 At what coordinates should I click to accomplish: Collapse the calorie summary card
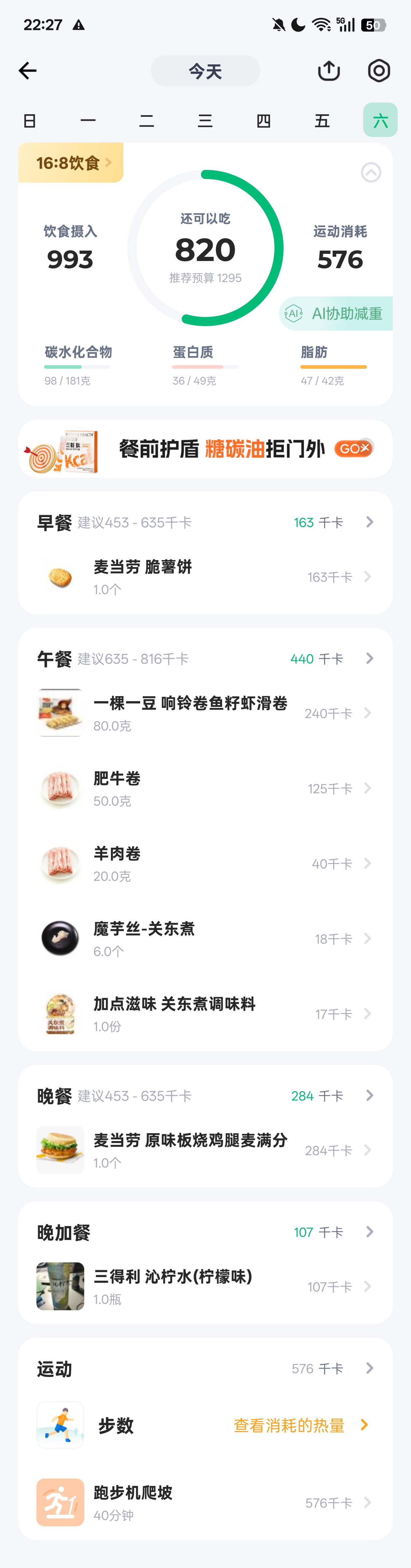pos(371,172)
